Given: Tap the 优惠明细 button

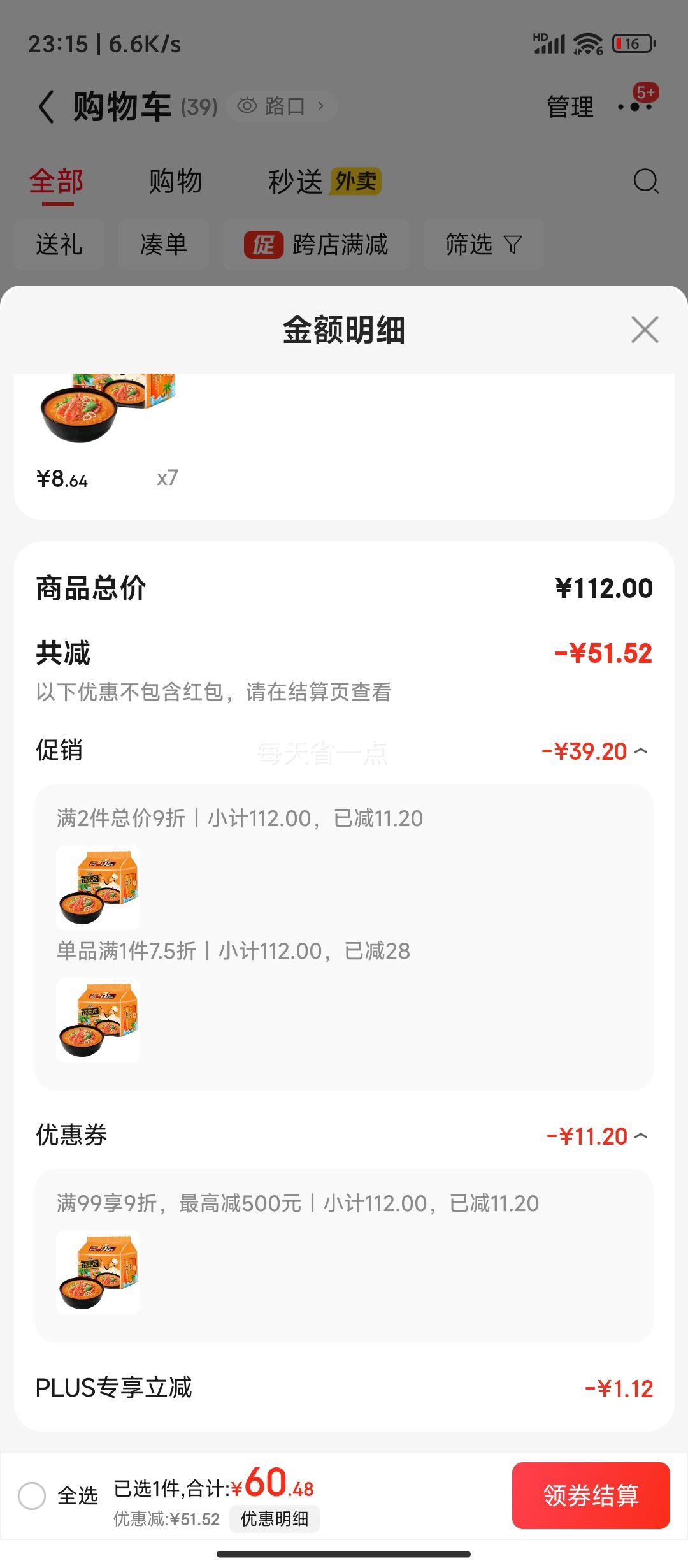Looking at the screenshot, I should 274,1518.
